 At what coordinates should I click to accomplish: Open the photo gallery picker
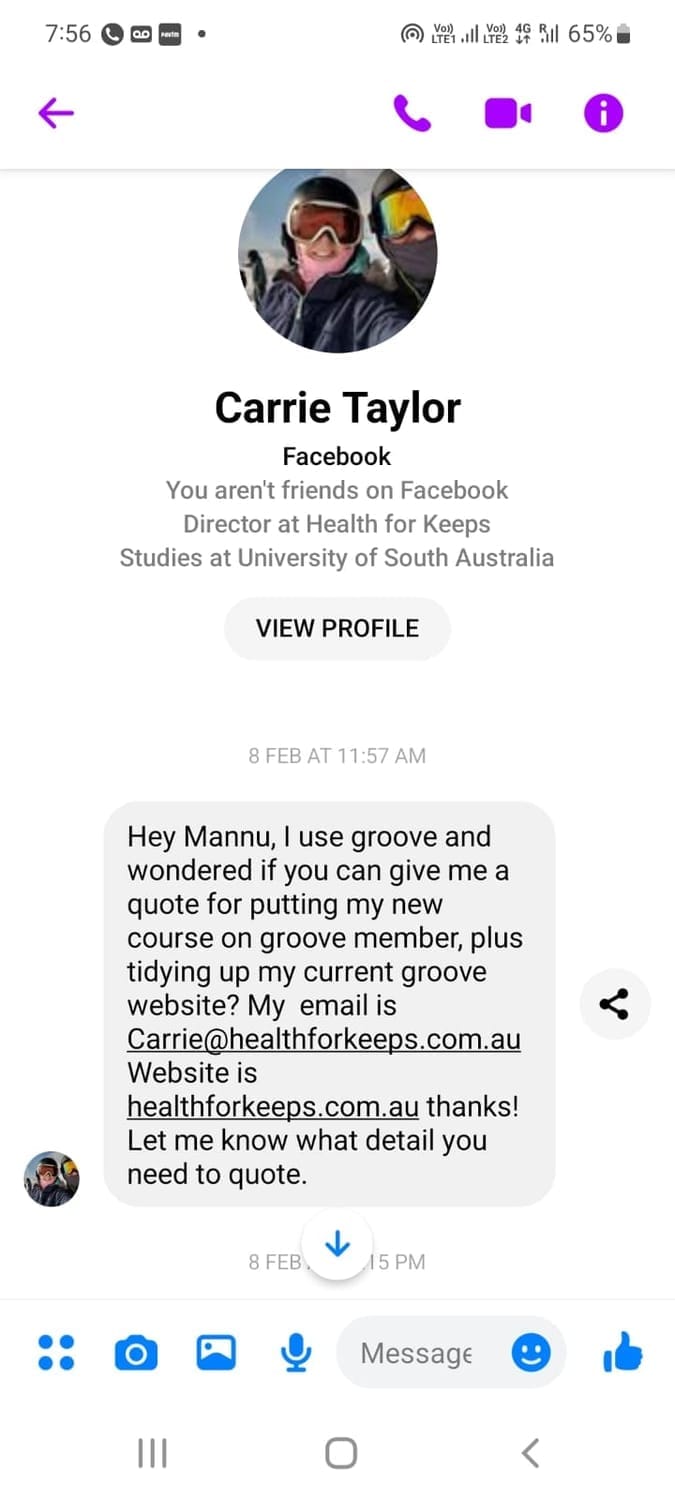coord(216,1353)
